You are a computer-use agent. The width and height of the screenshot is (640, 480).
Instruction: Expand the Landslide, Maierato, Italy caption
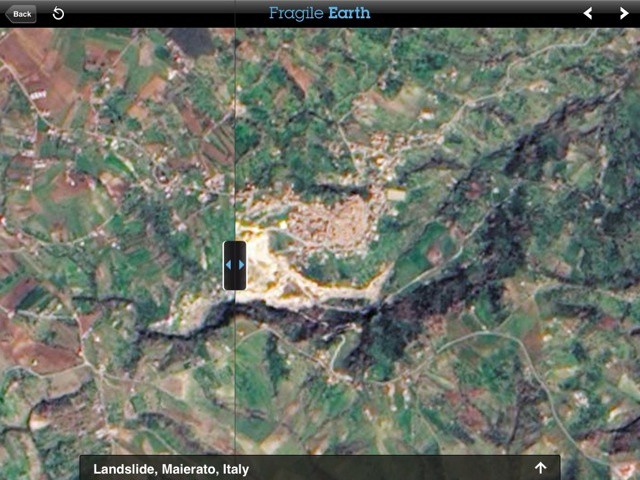(x=540, y=468)
